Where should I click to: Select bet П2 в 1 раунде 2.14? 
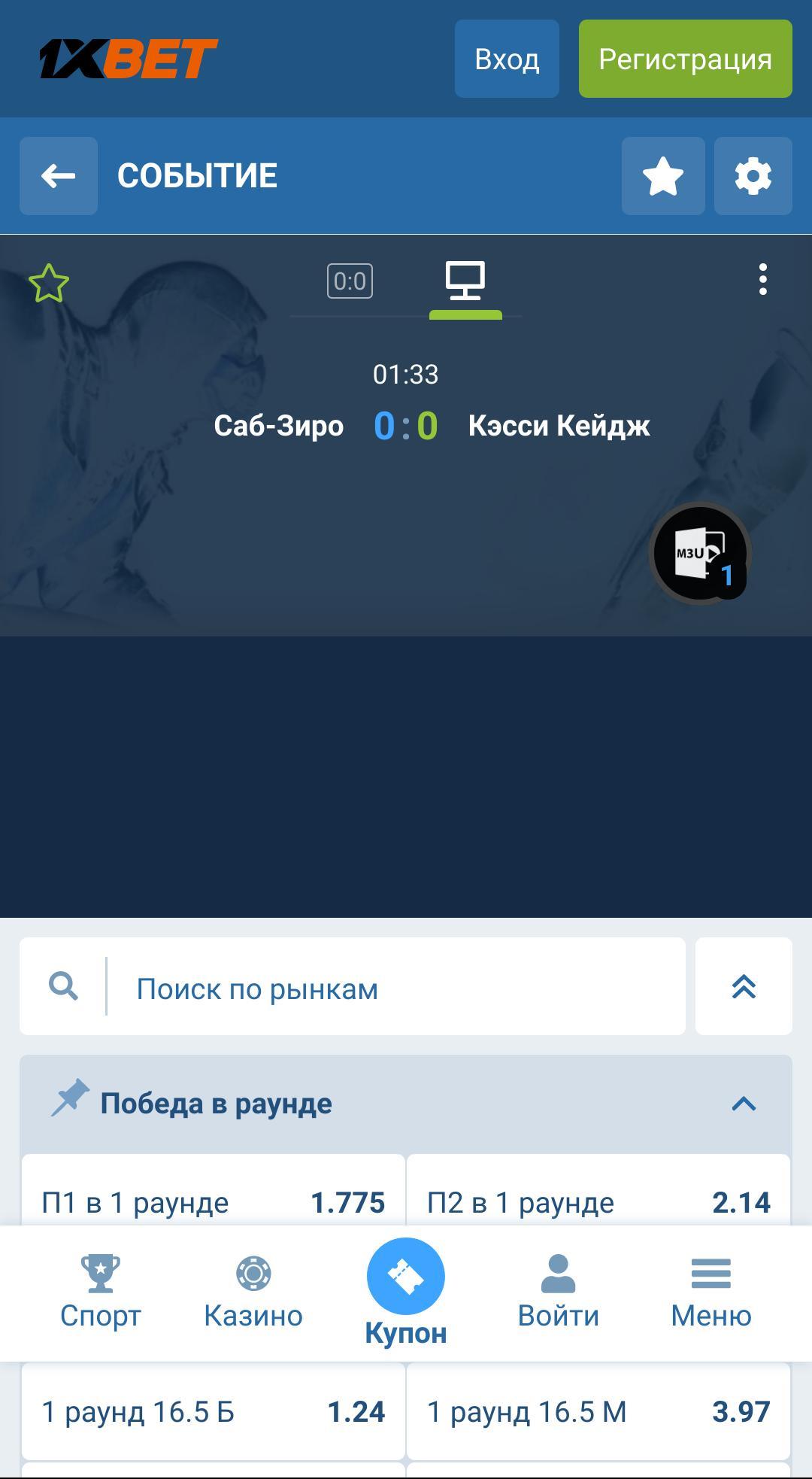[598, 1196]
